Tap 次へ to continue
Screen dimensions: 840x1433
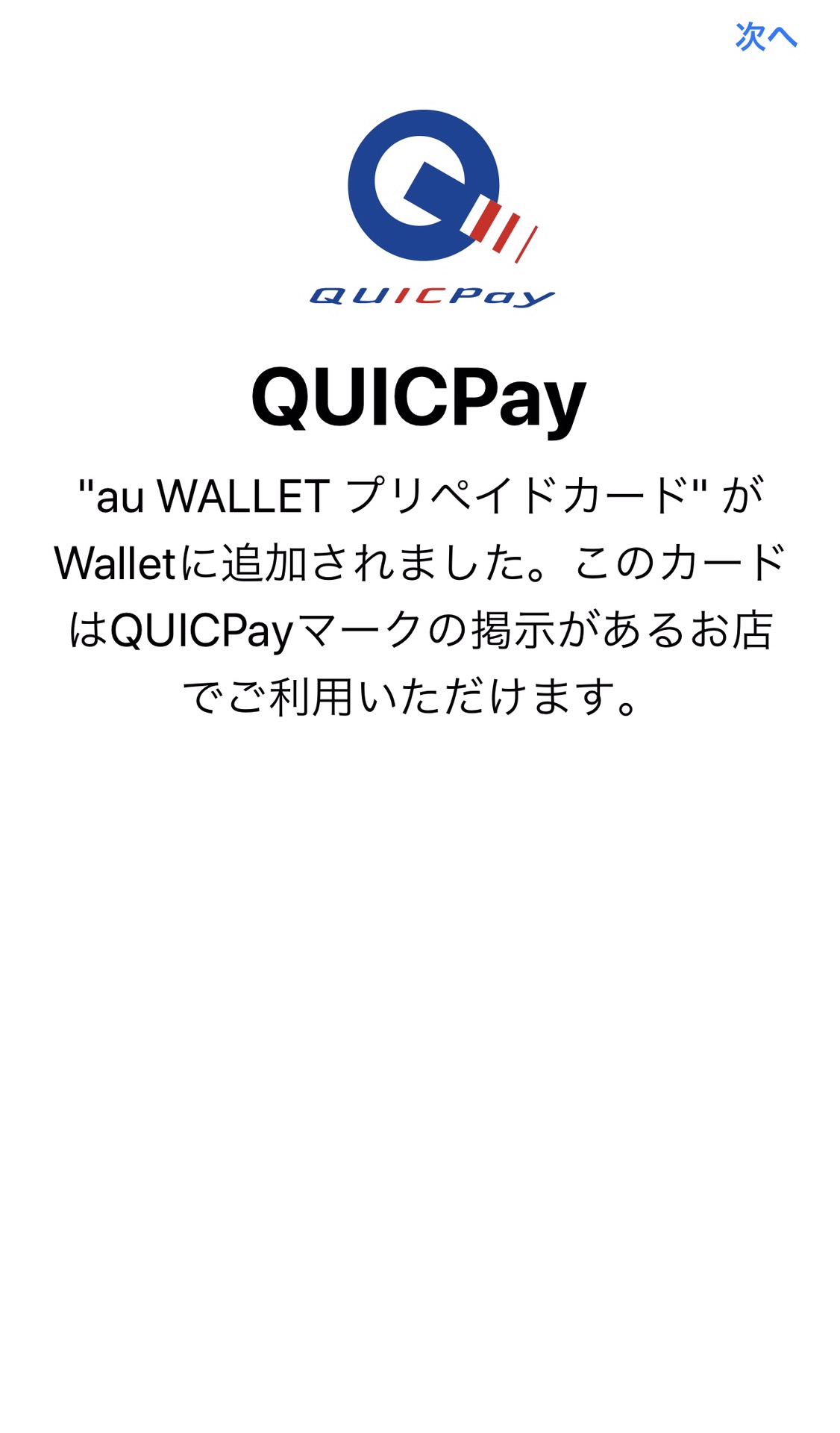click(x=766, y=36)
